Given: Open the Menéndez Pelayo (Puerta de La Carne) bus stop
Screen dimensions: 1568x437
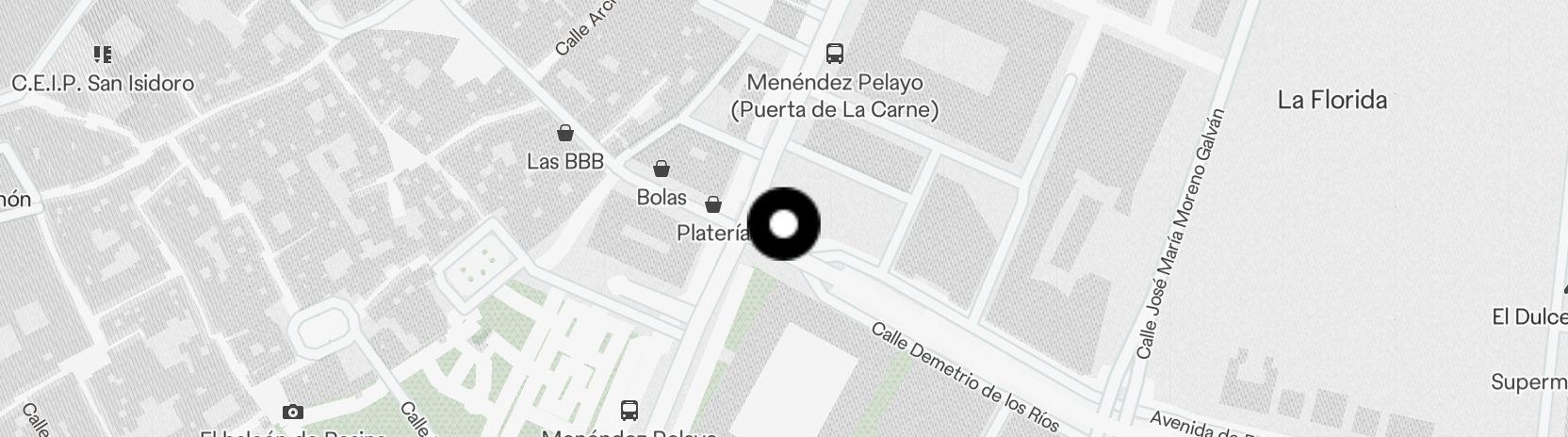Looking at the screenshot, I should pos(834,53).
